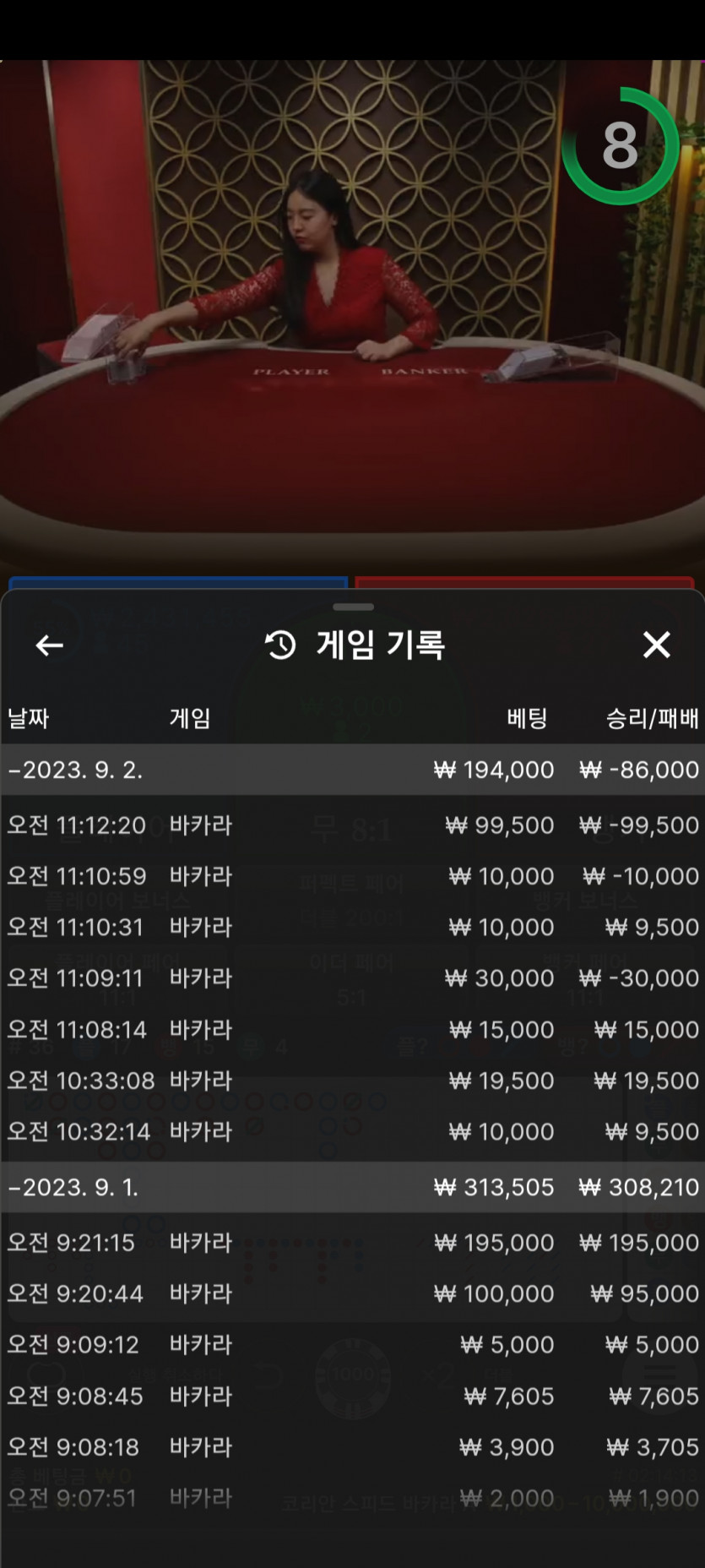
Task: View the 오전 9:20:44 game entry
Action: pyautogui.click(x=352, y=1293)
